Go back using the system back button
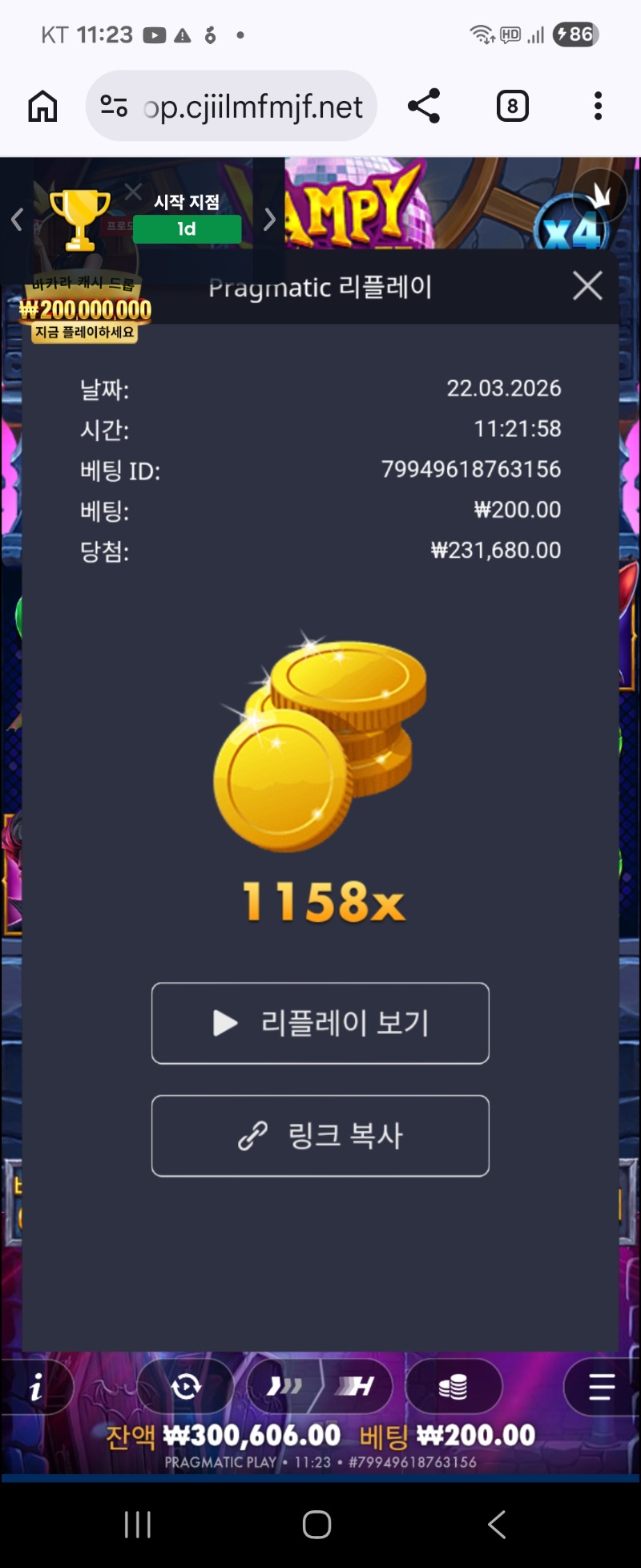641x1568 pixels. (x=497, y=1524)
